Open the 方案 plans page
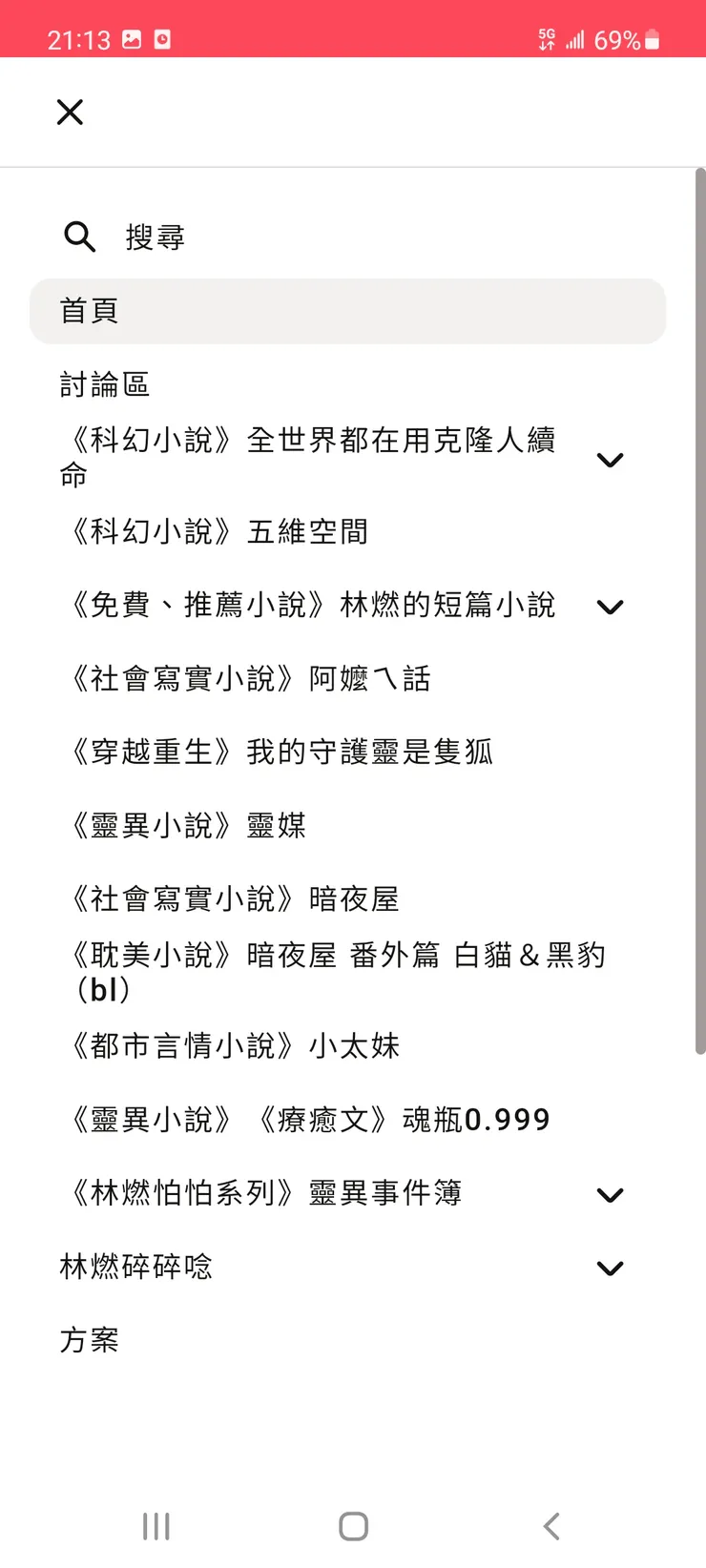Viewport: 706px width, 1568px height. [x=90, y=1340]
